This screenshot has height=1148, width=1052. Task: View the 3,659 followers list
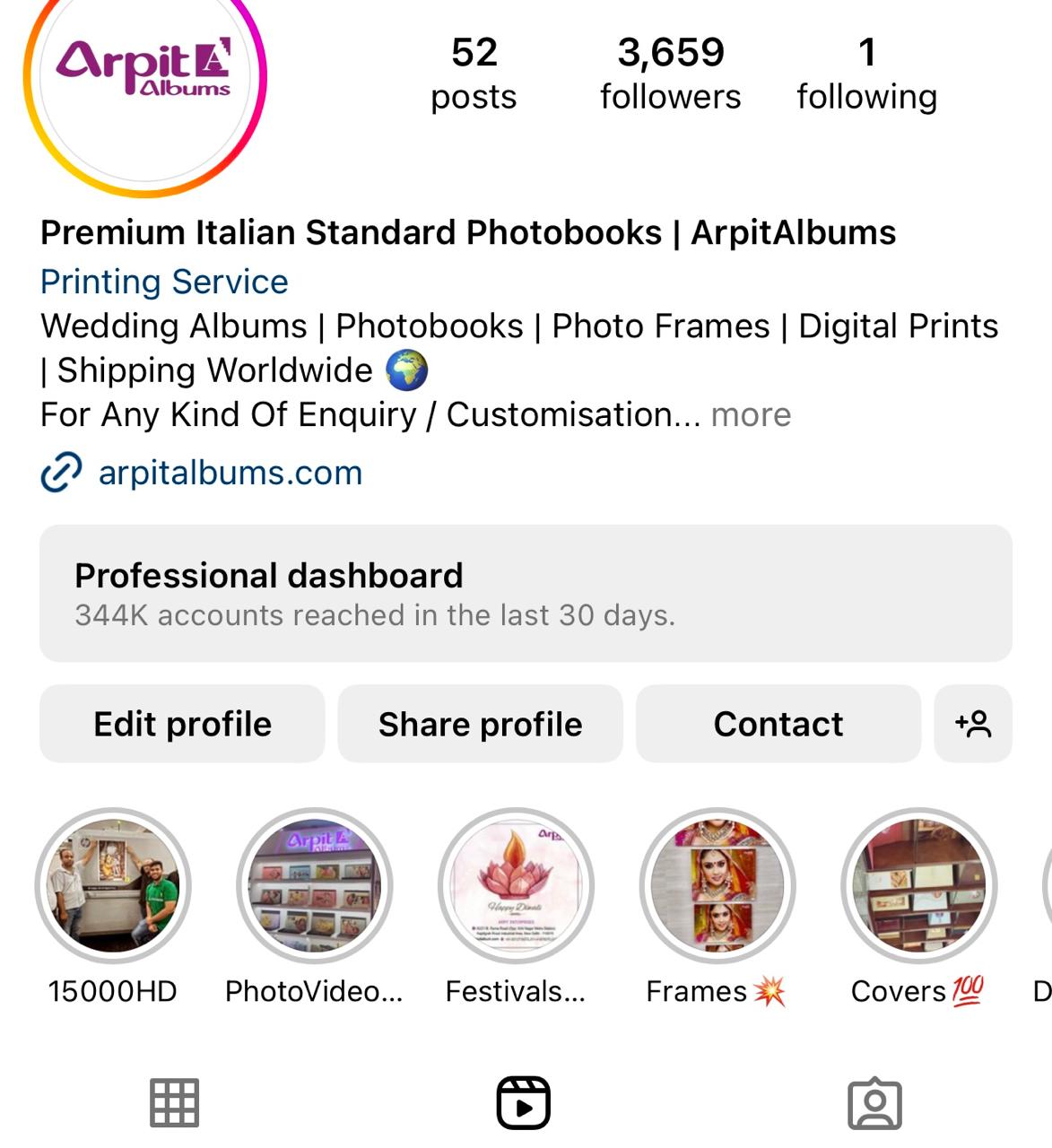pyautogui.click(x=670, y=74)
